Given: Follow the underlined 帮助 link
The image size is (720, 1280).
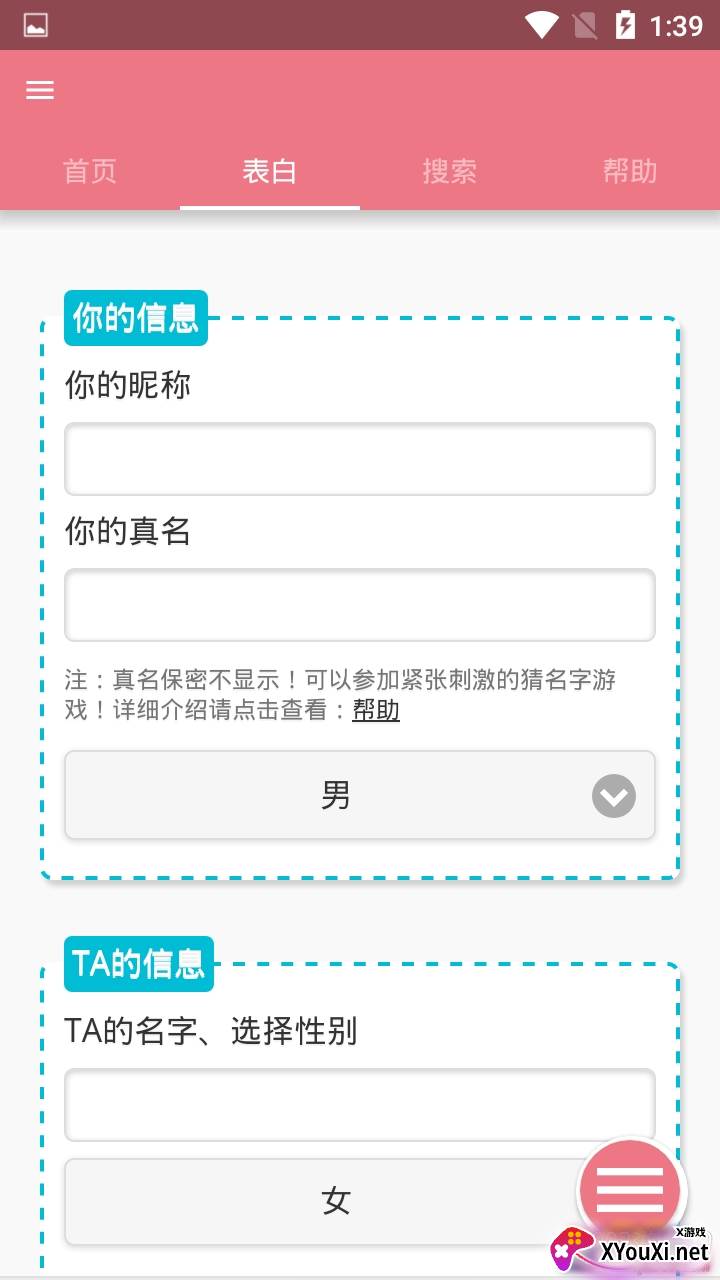Looking at the screenshot, I should point(376,710).
